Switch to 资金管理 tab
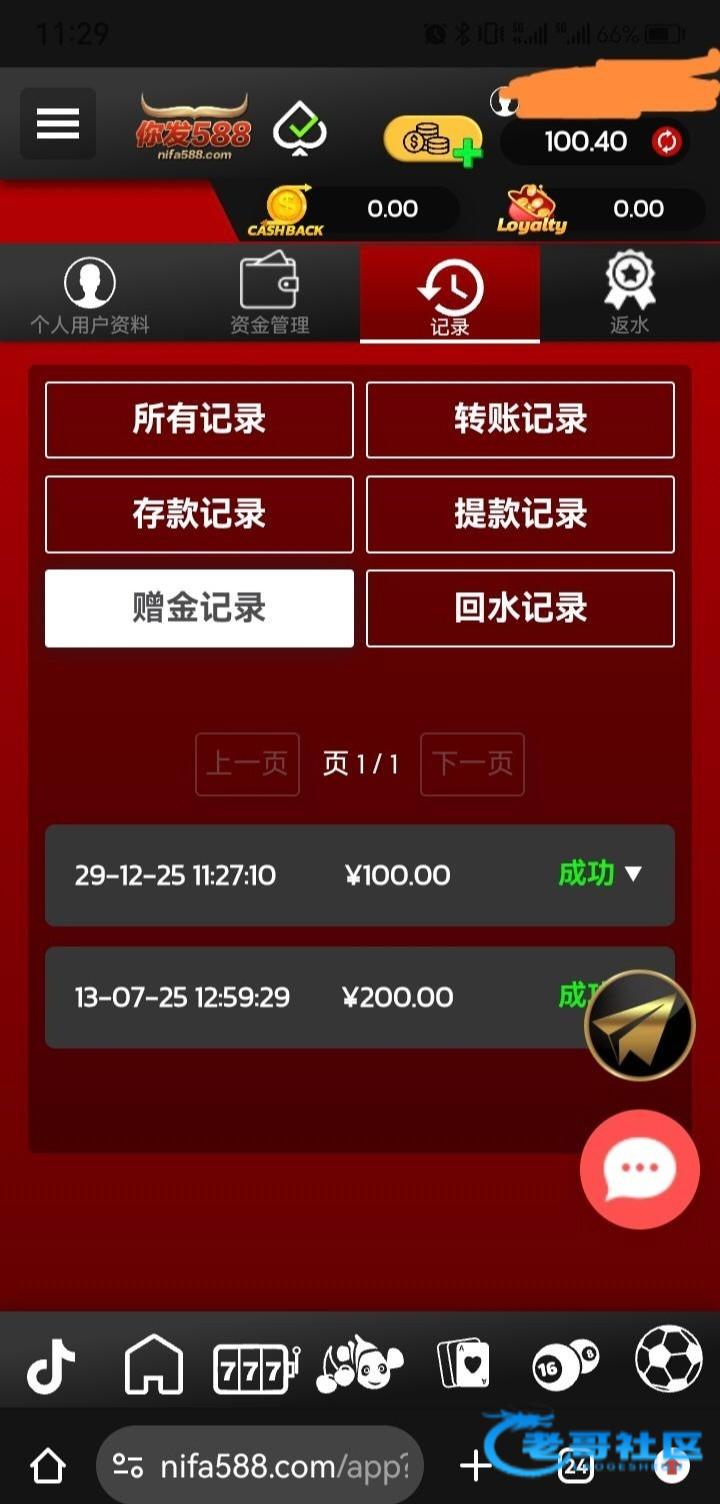720x1504 pixels. (x=270, y=296)
